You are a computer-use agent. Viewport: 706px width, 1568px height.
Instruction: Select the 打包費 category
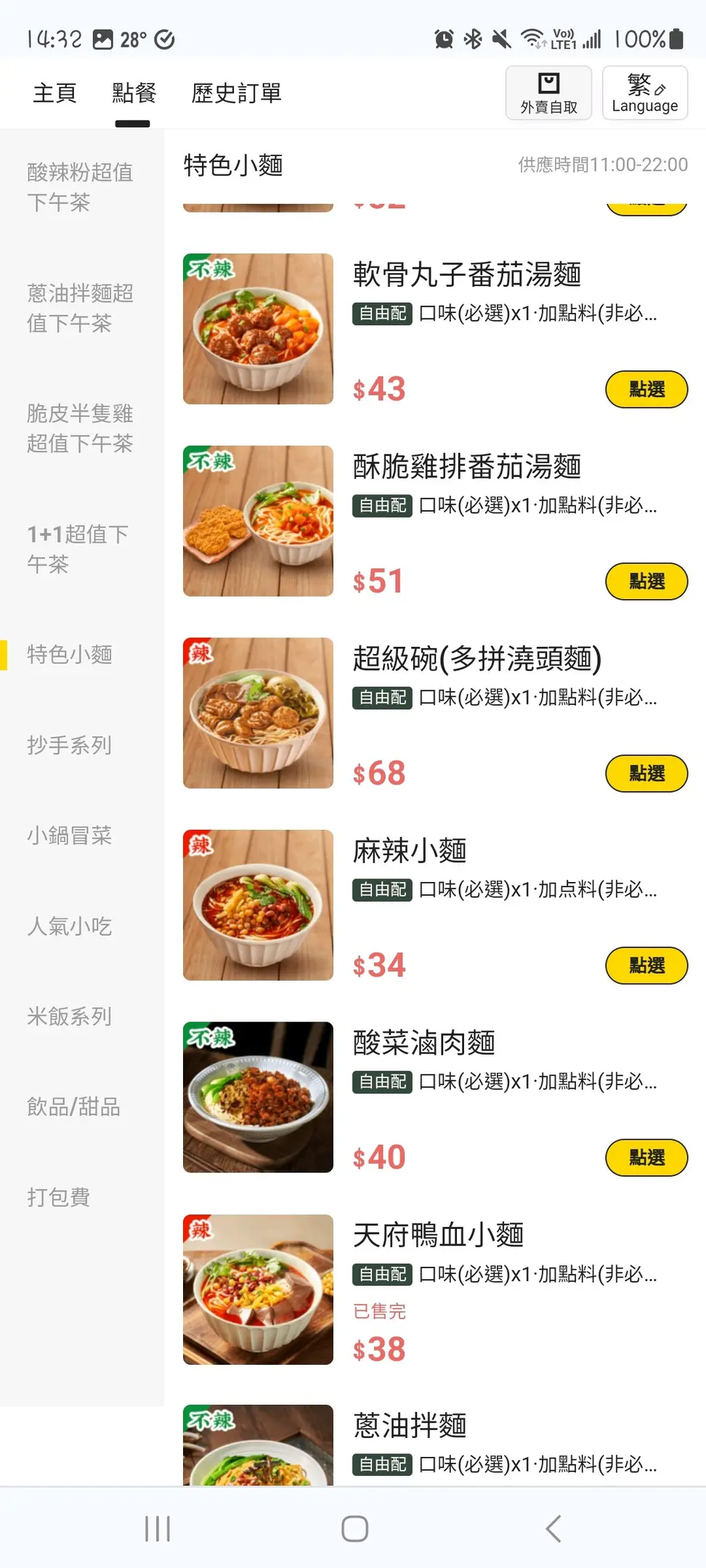59,1197
